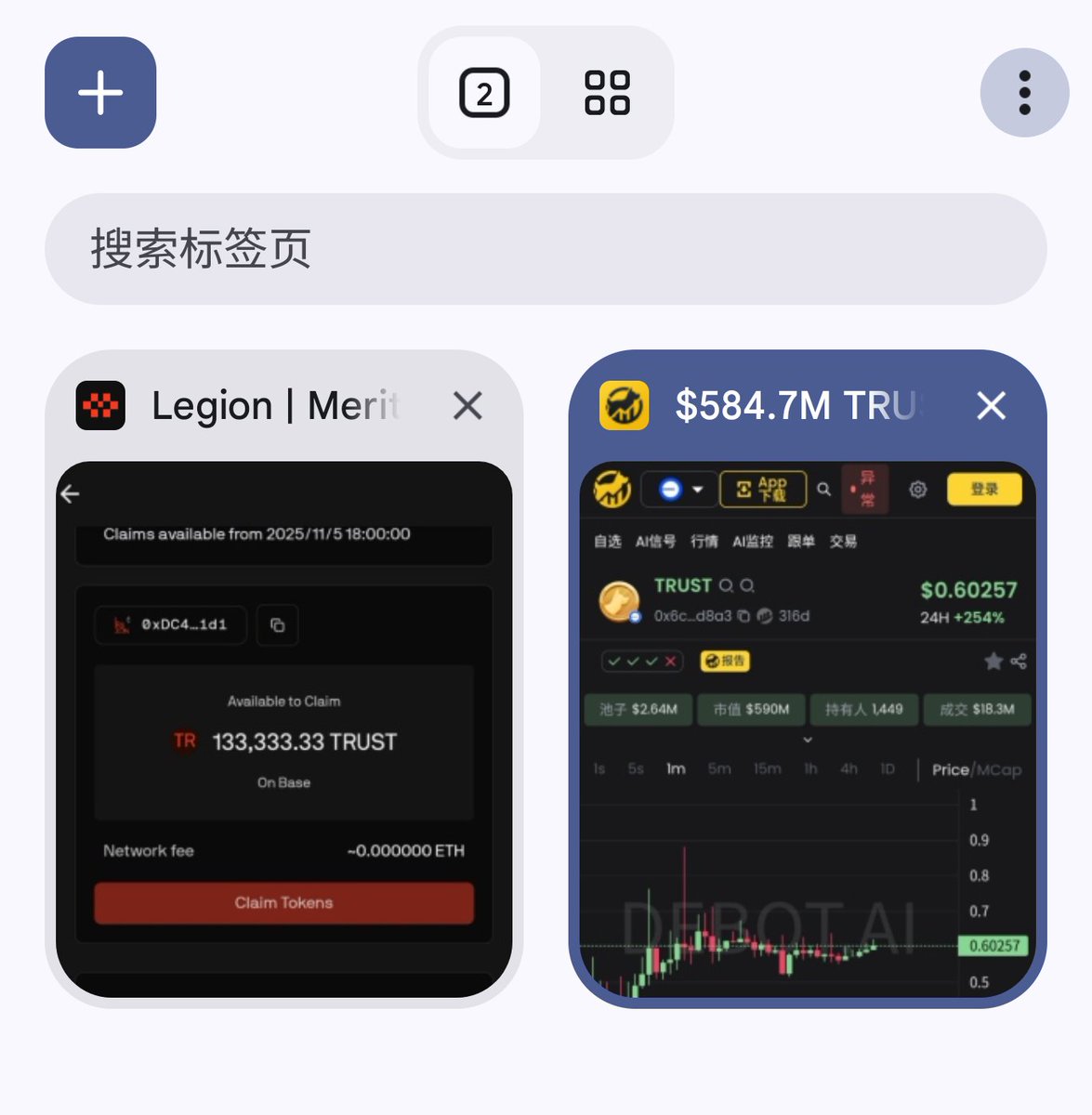This screenshot has height=1115, width=1092.
Task: Tap the 搜索标签页 search field
Action: click(546, 249)
